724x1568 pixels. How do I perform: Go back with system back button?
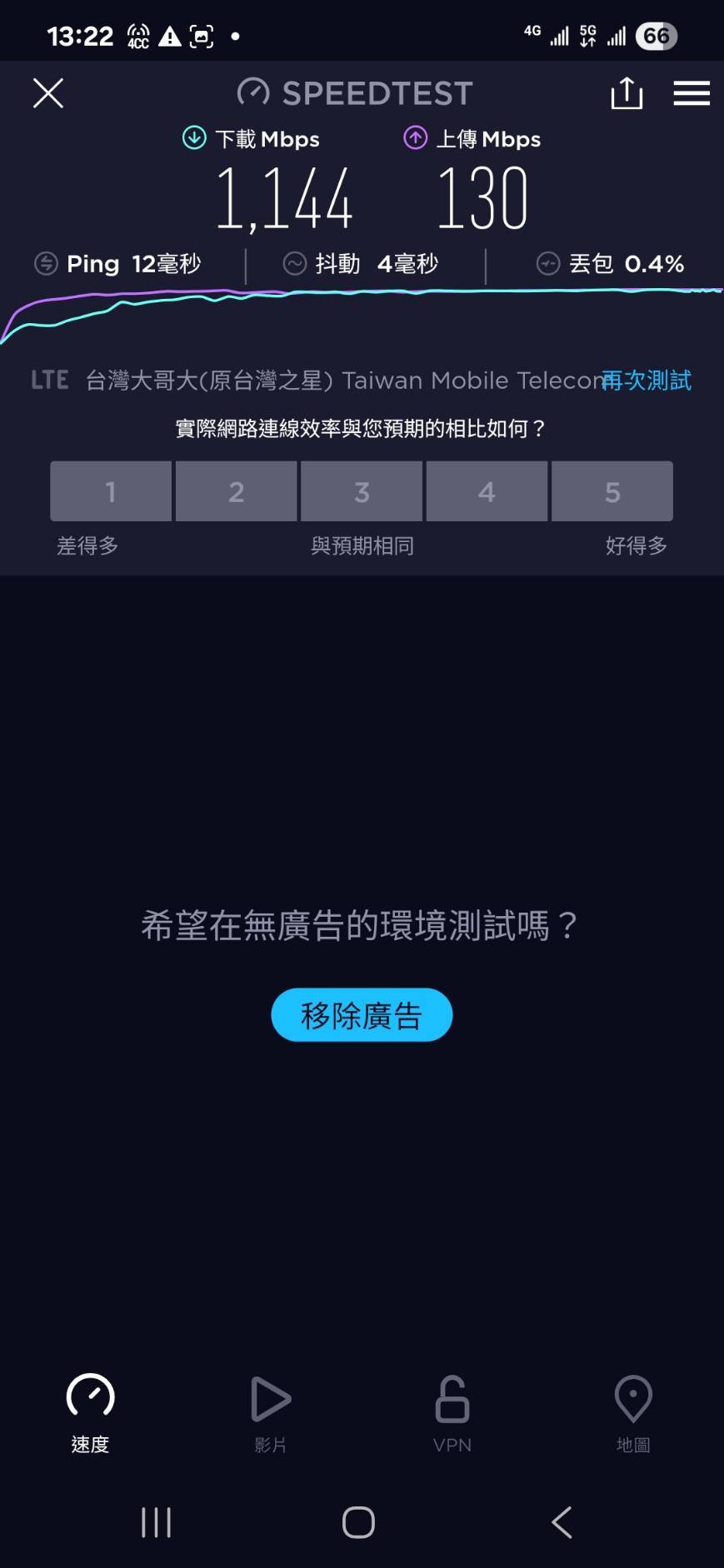(562, 1522)
